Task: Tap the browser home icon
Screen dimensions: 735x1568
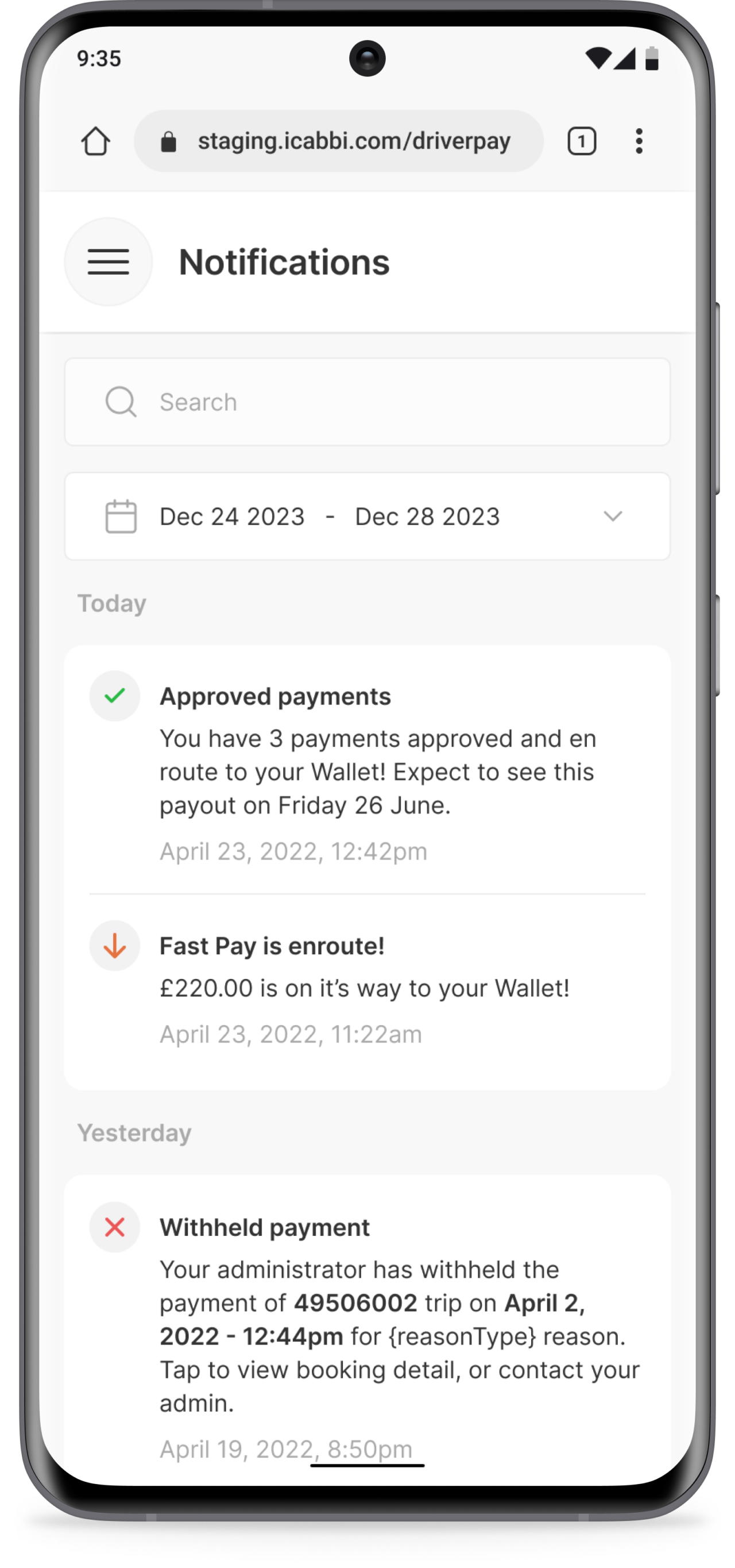Action: [x=95, y=141]
